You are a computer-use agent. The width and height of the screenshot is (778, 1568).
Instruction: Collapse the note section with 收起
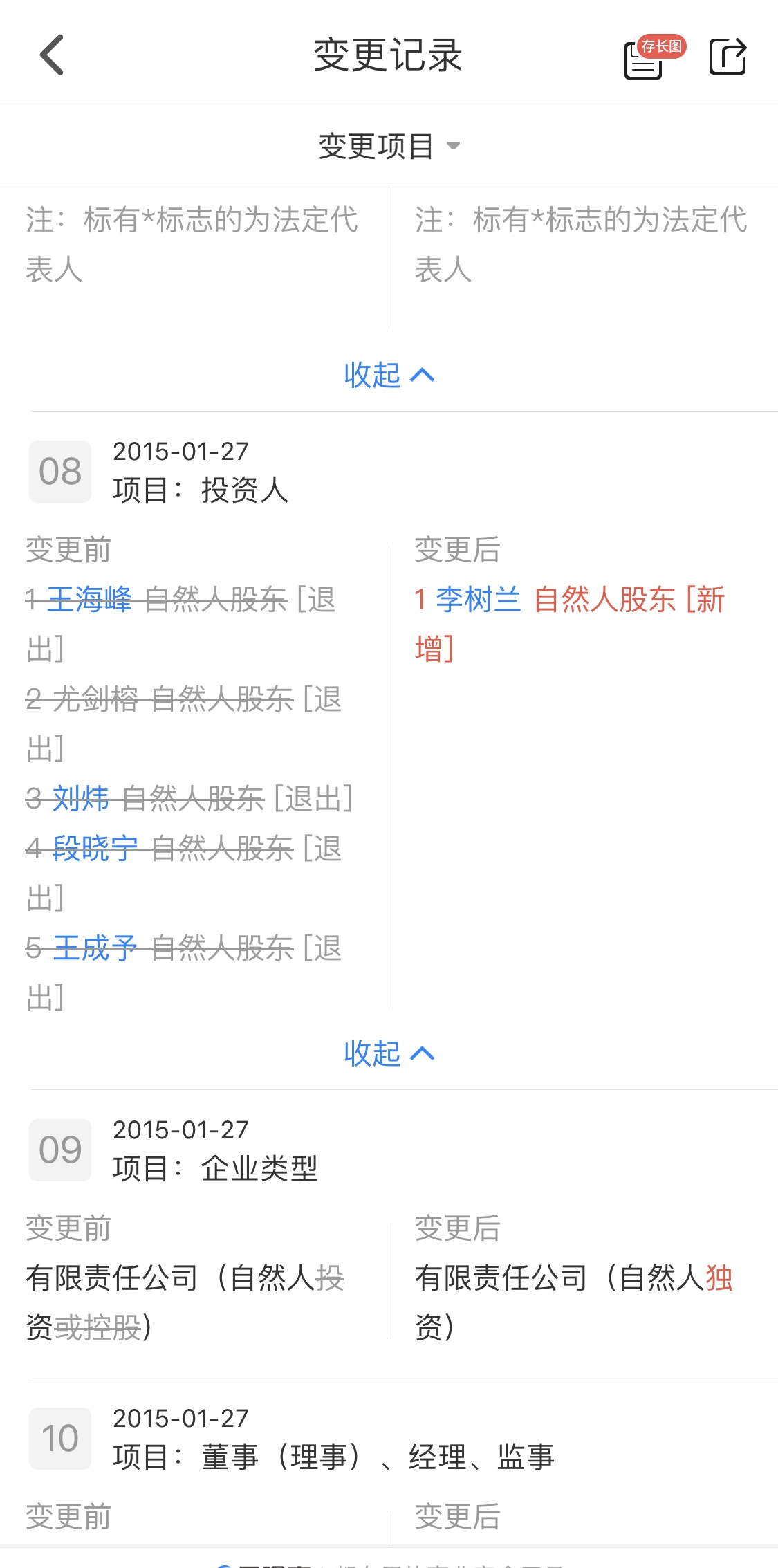pyautogui.click(x=389, y=374)
